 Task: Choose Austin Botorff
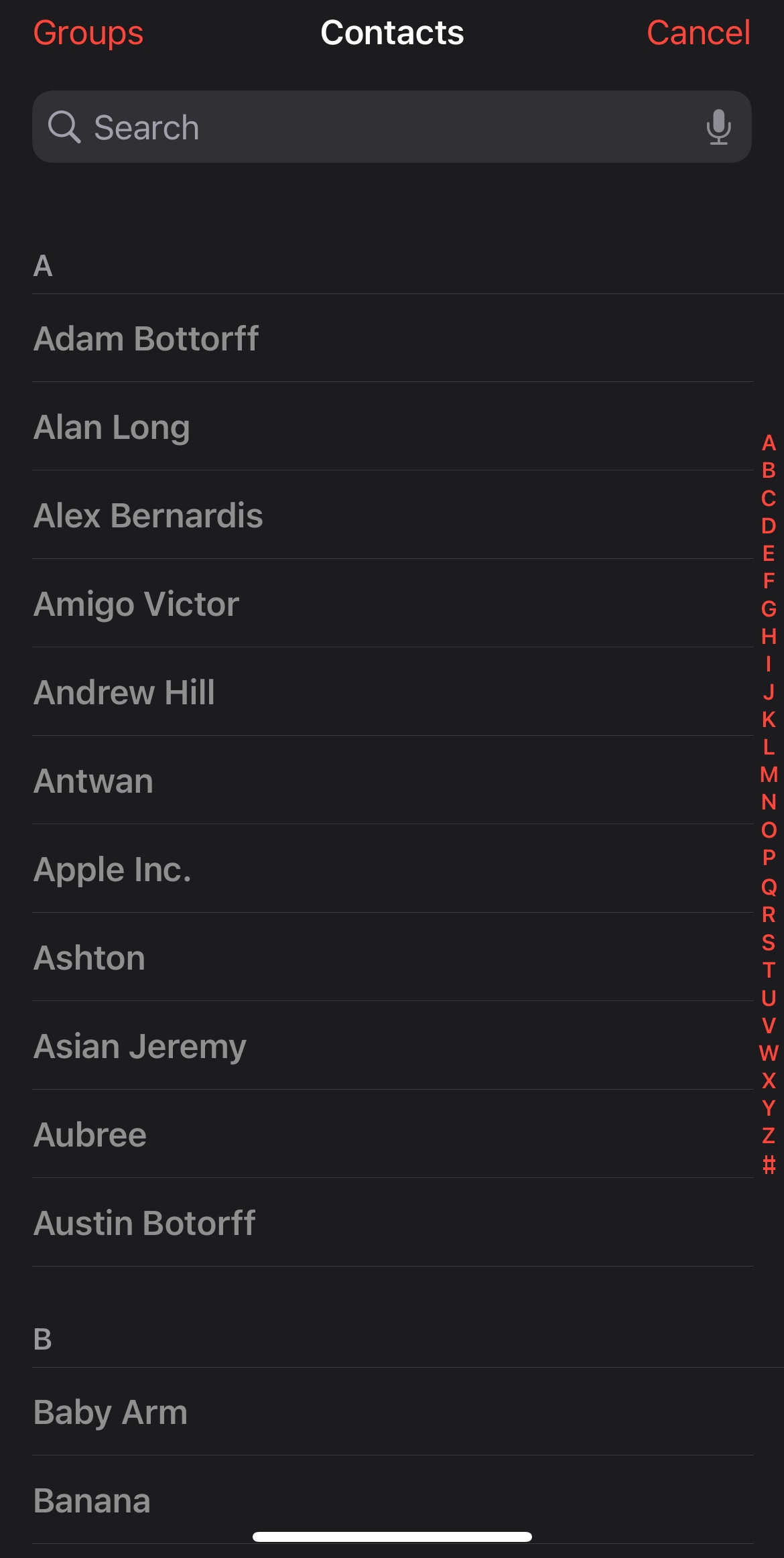coord(145,1224)
